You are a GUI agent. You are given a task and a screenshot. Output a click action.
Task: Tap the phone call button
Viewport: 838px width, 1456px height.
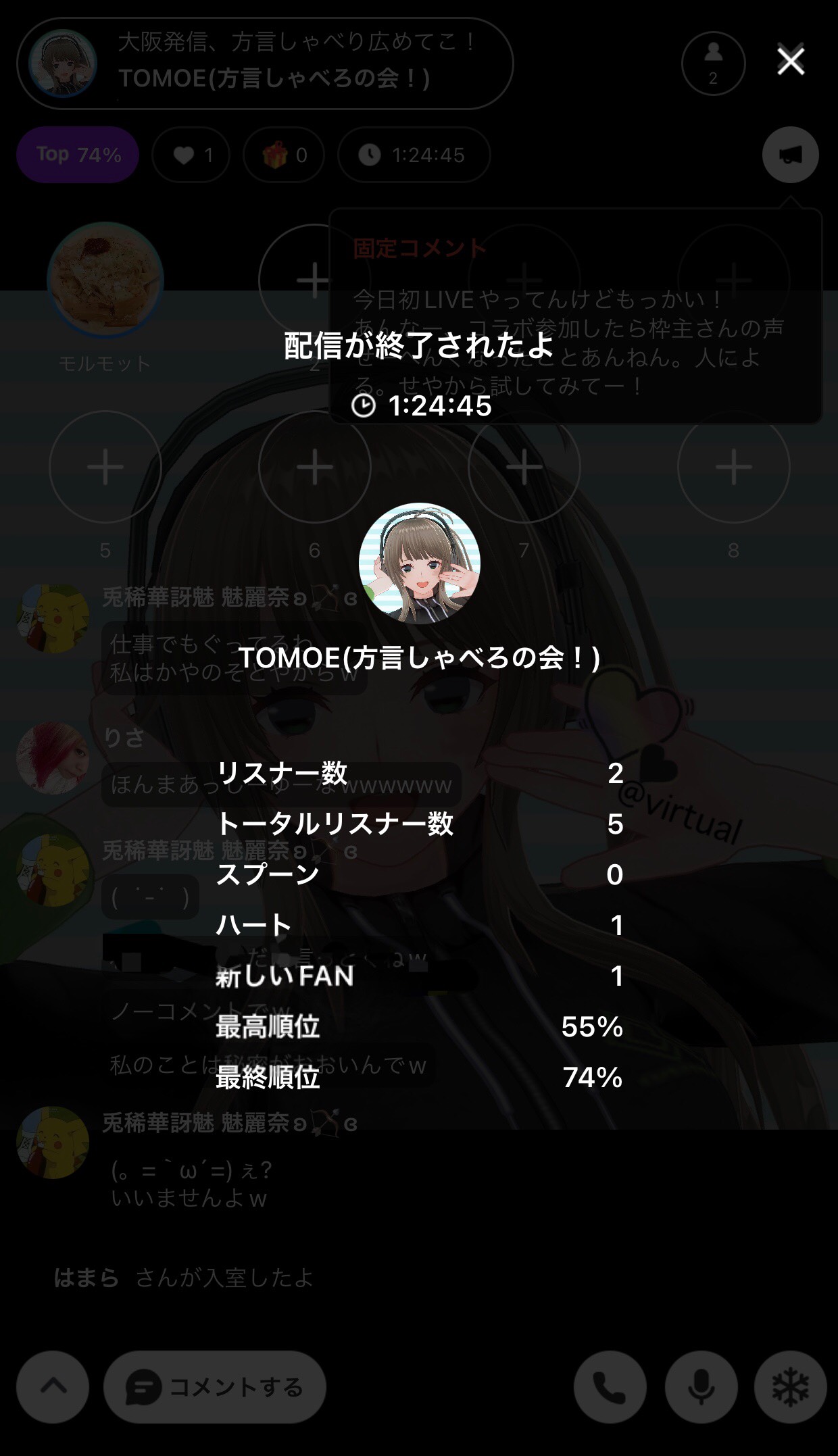(610, 1387)
